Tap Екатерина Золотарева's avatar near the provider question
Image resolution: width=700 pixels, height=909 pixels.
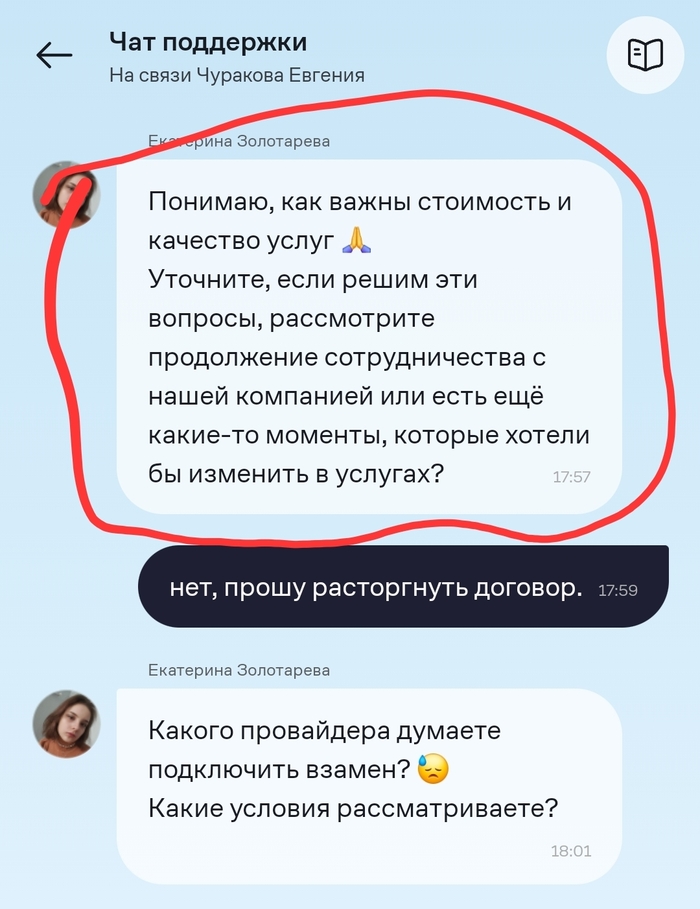point(67,724)
